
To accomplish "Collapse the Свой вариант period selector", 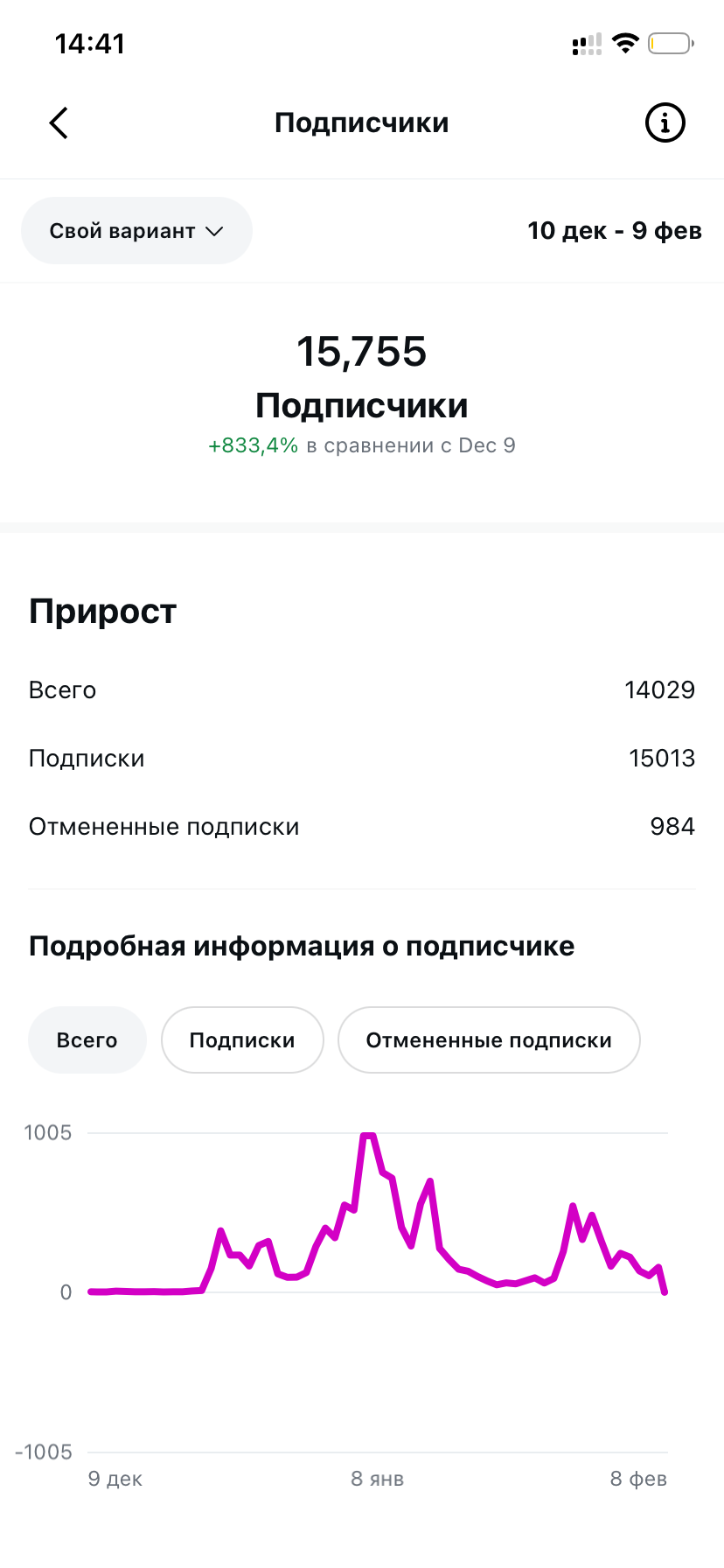I will coord(136,231).
